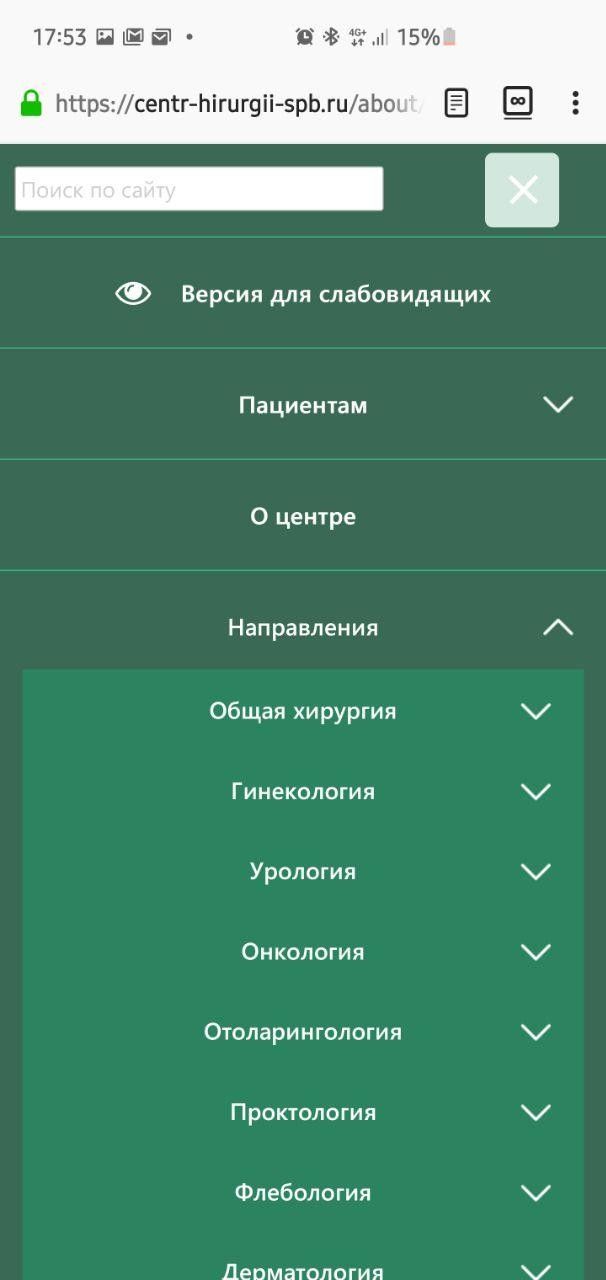
Task: Expand Гинекология submenu
Action: coord(536,791)
